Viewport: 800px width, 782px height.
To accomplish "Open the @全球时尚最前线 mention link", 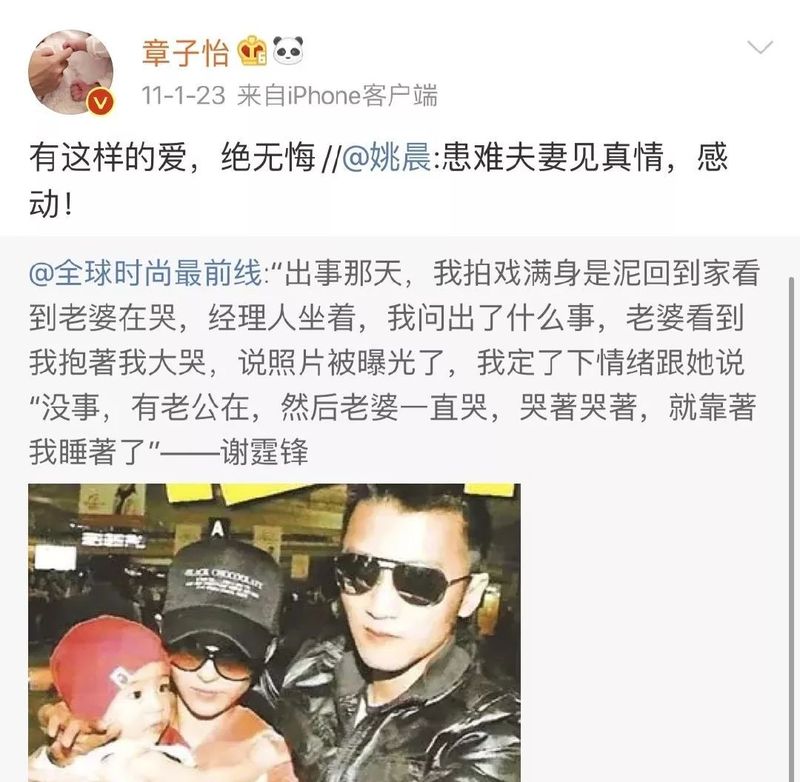I will coord(145,272).
